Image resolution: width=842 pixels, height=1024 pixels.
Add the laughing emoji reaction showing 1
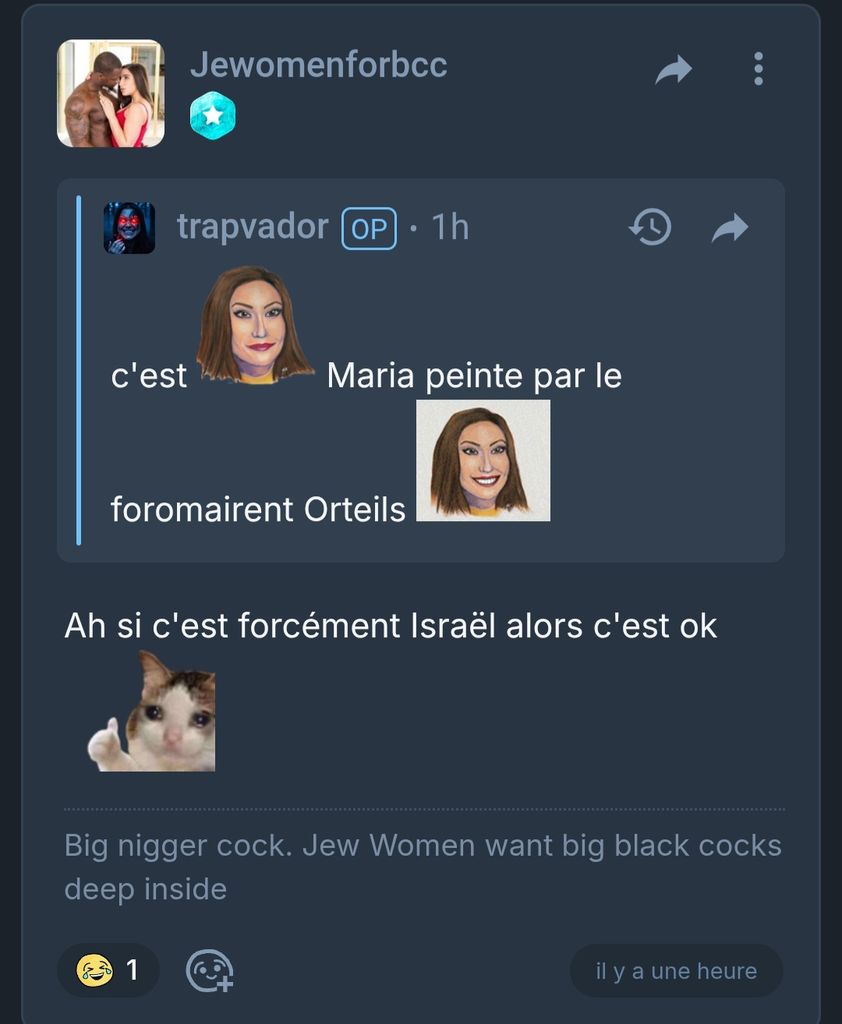(x=108, y=970)
